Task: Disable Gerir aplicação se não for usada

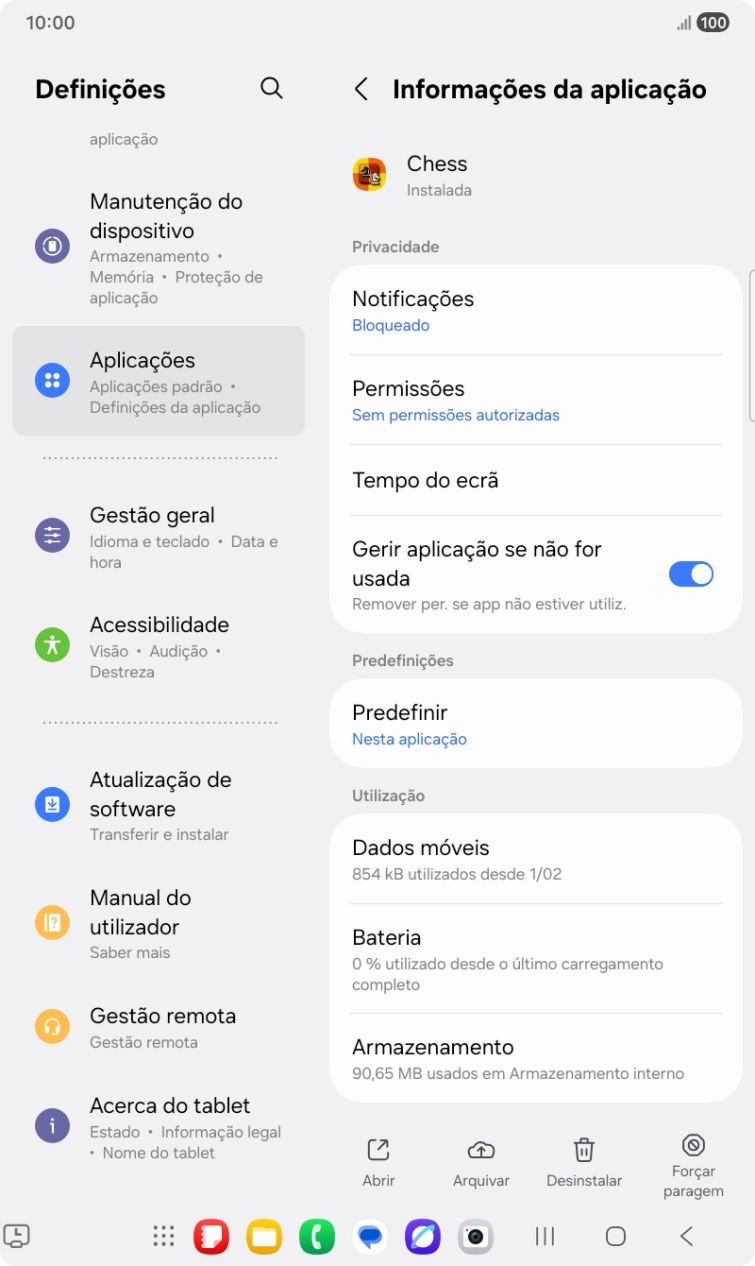Action: [x=690, y=574]
